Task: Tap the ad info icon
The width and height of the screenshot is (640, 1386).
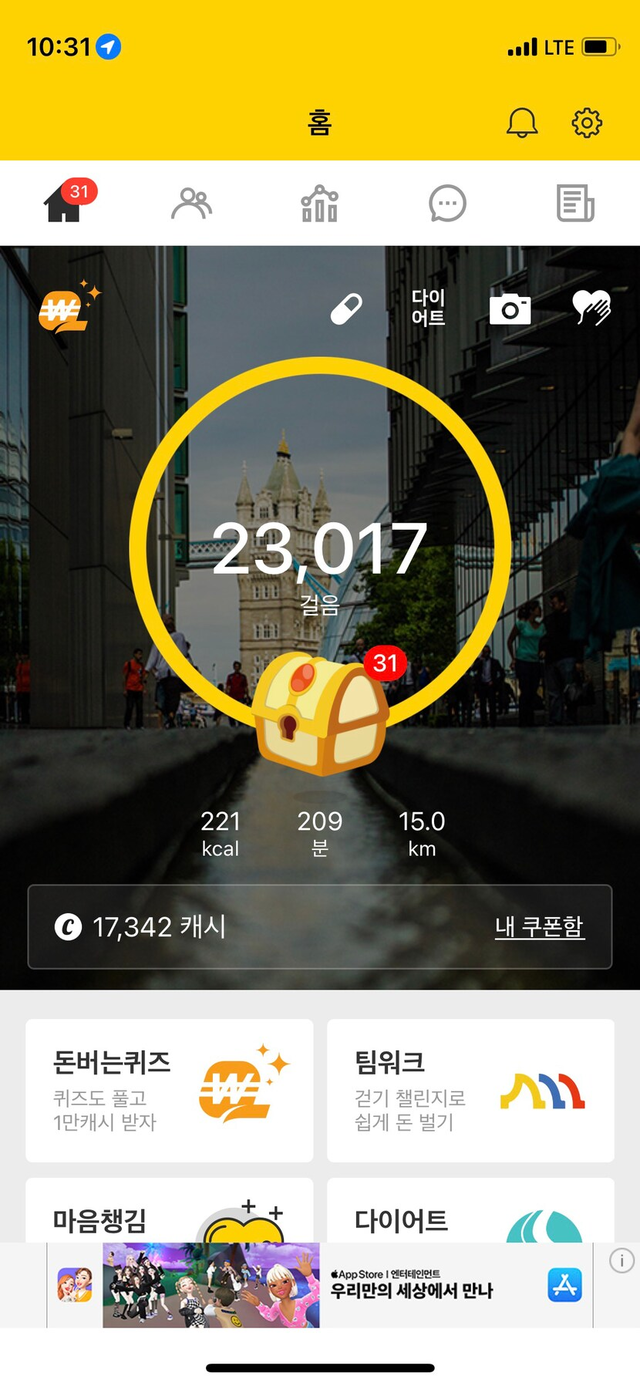Action: (x=621, y=1260)
